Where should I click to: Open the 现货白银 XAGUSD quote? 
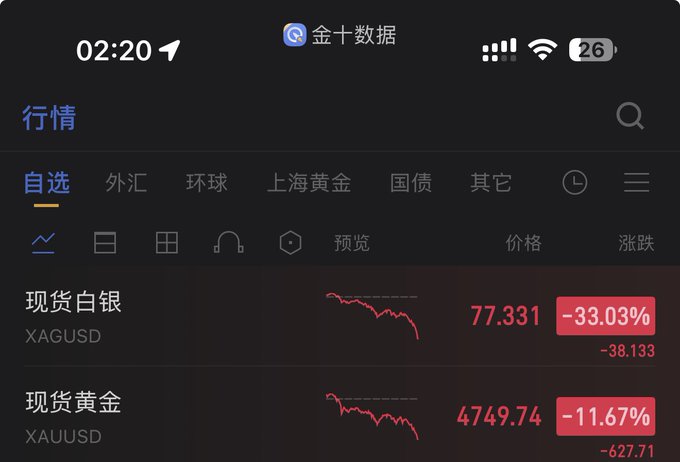pos(74,316)
